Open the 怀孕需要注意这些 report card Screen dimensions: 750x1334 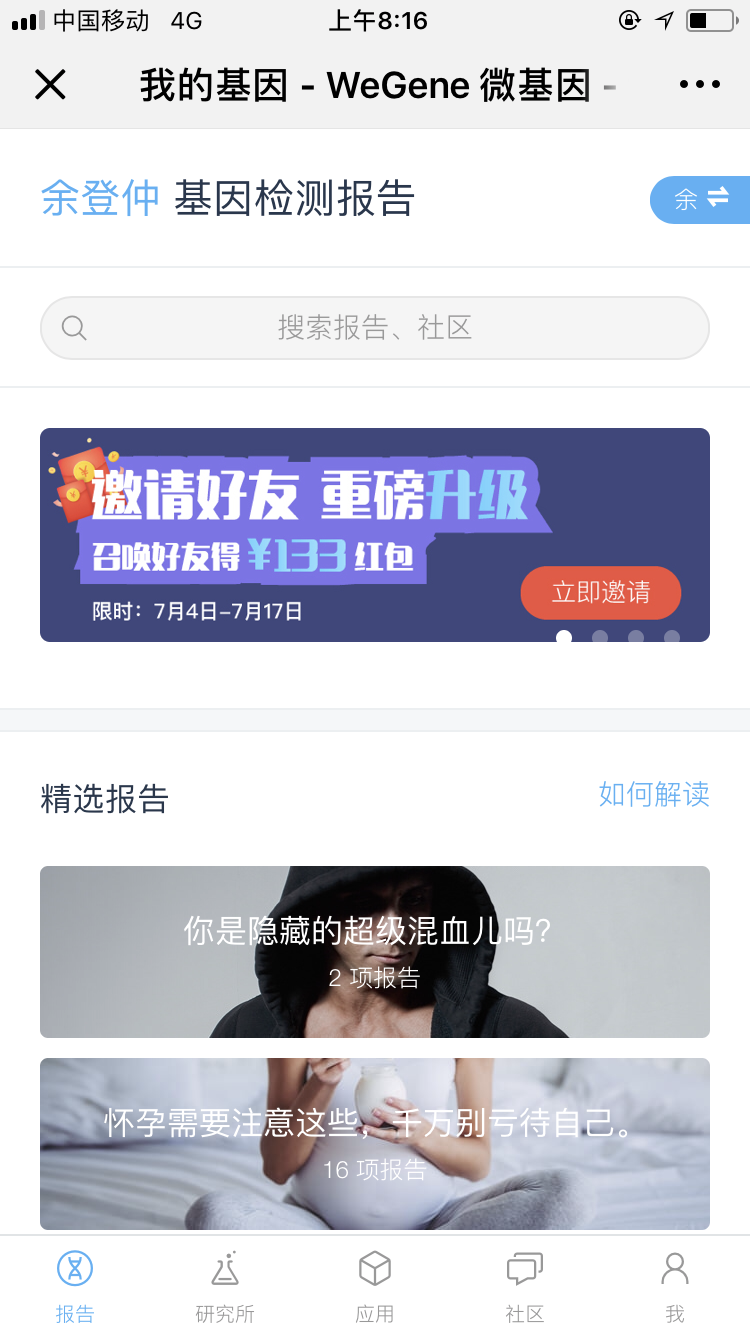pyautogui.click(x=375, y=1143)
